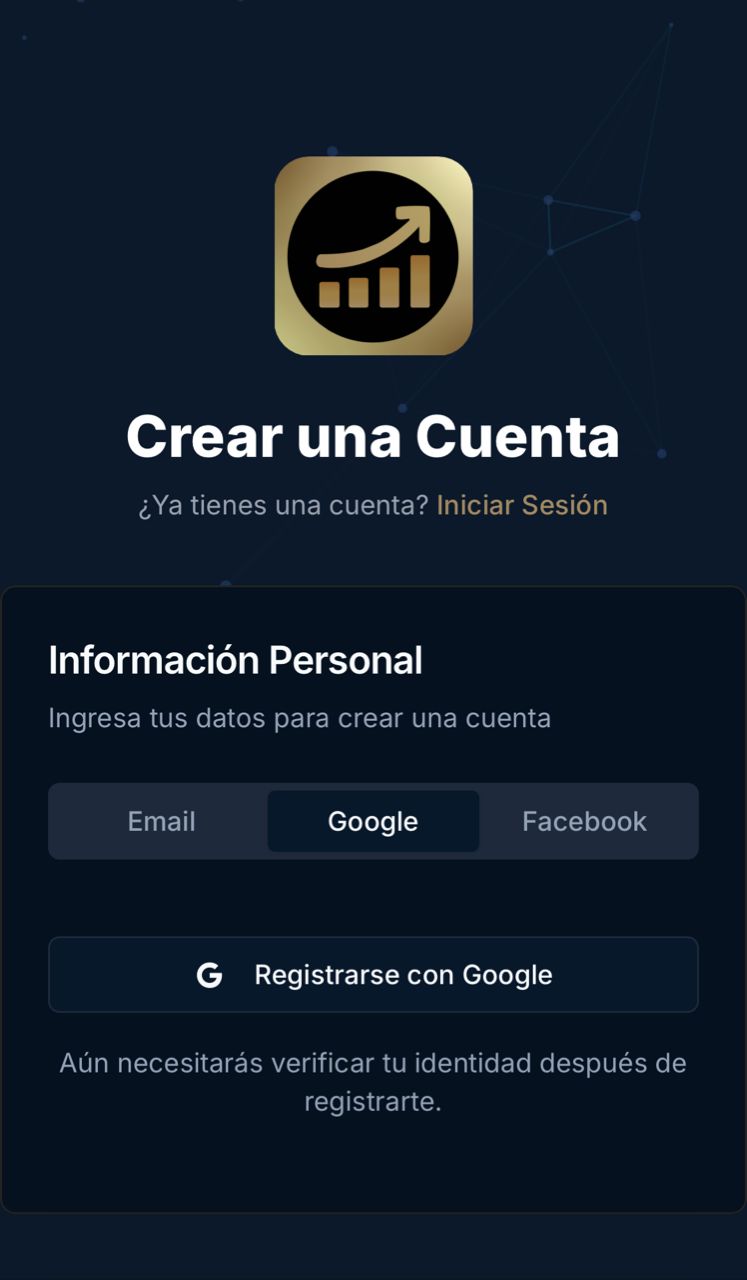Select the Google G icon in the button
The image size is (747, 1280).
210,974
